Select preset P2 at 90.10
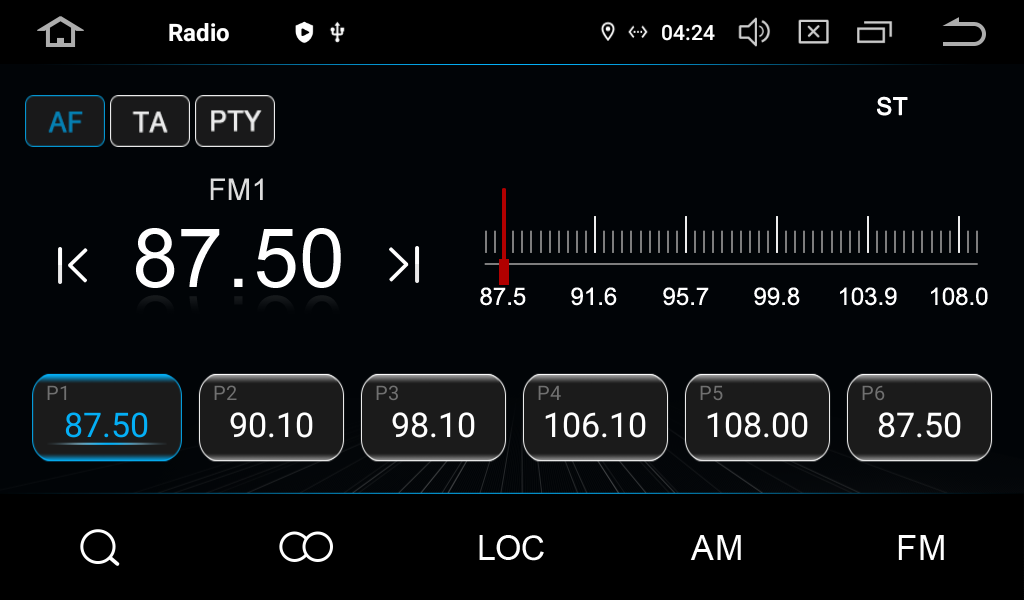1024x600 pixels. 271,417
